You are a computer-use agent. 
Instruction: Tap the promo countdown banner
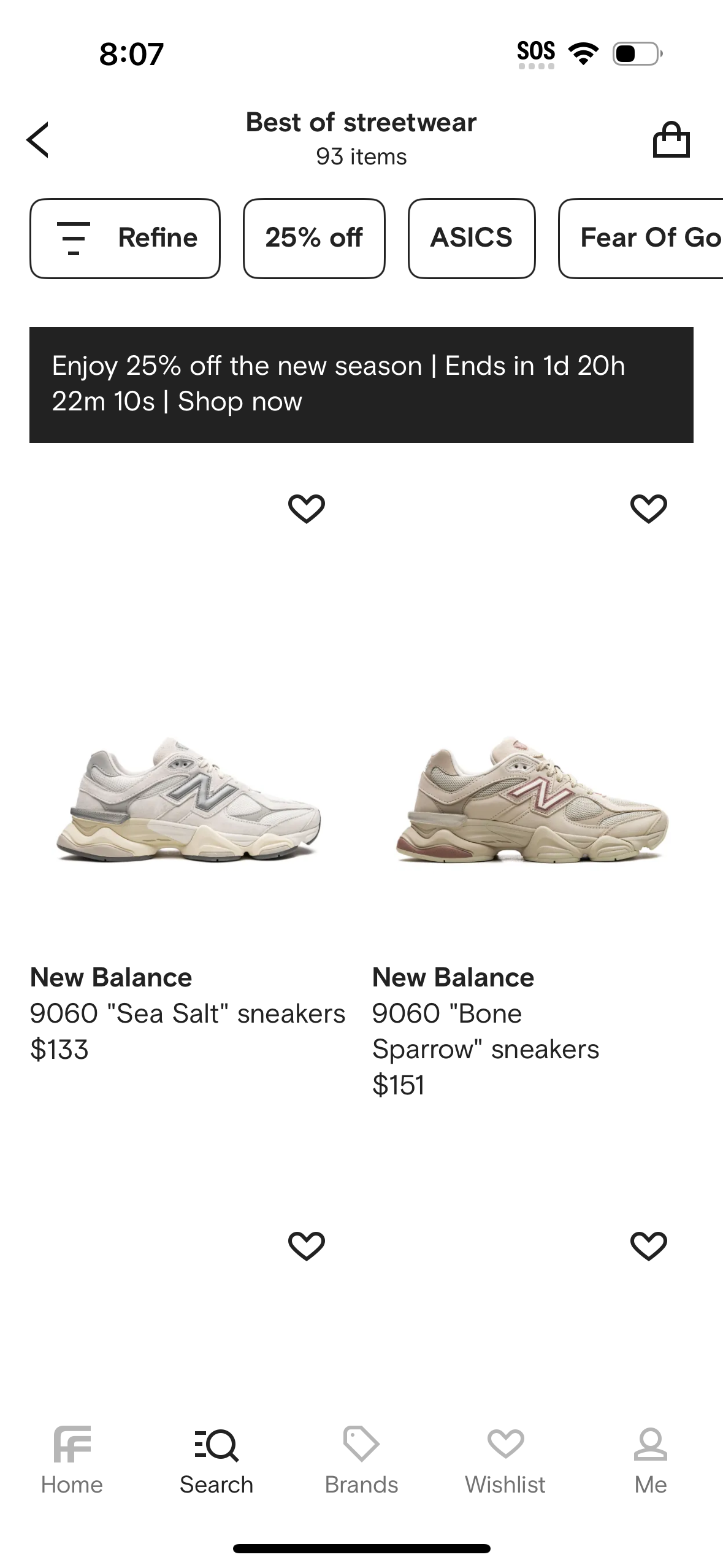(x=361, y=383)
